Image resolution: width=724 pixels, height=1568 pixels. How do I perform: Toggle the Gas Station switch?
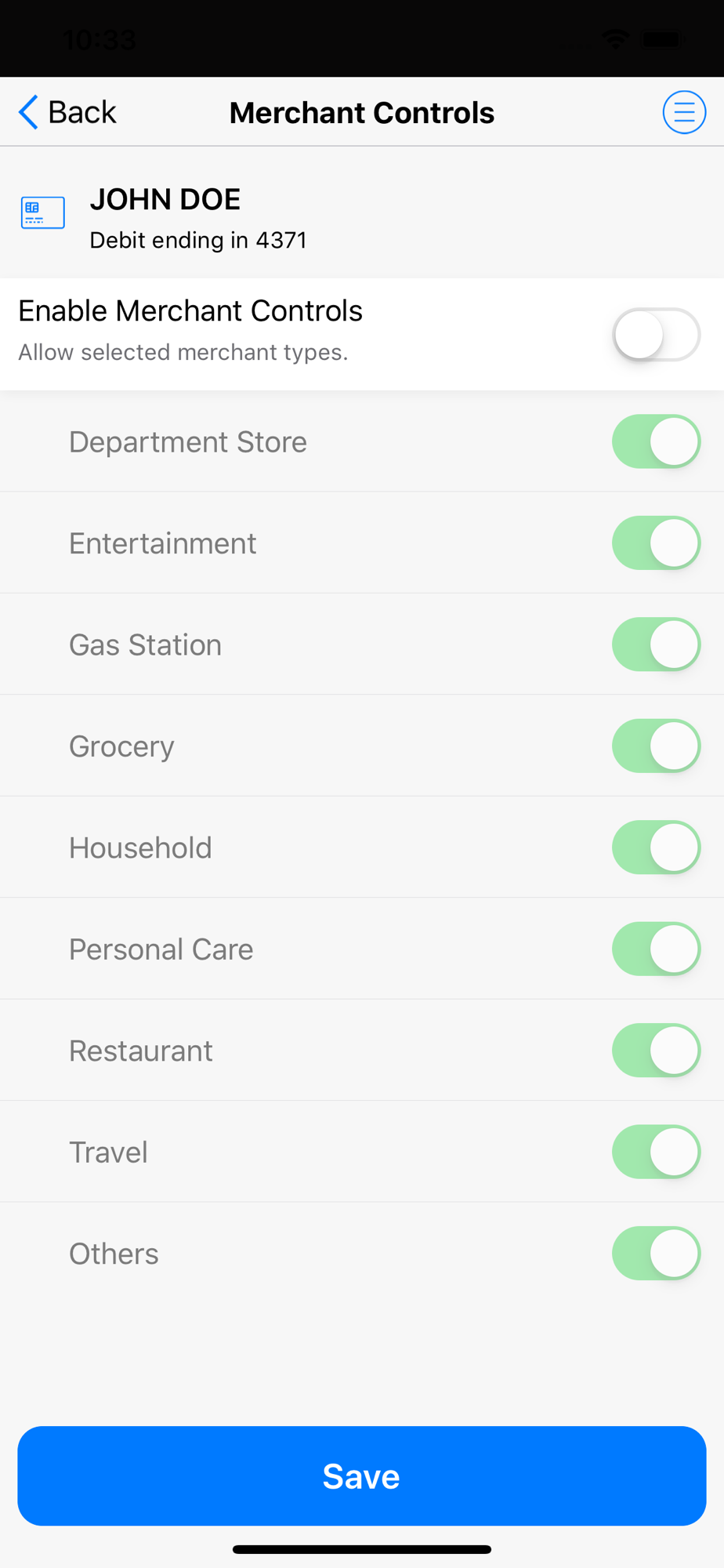[656, 644]
